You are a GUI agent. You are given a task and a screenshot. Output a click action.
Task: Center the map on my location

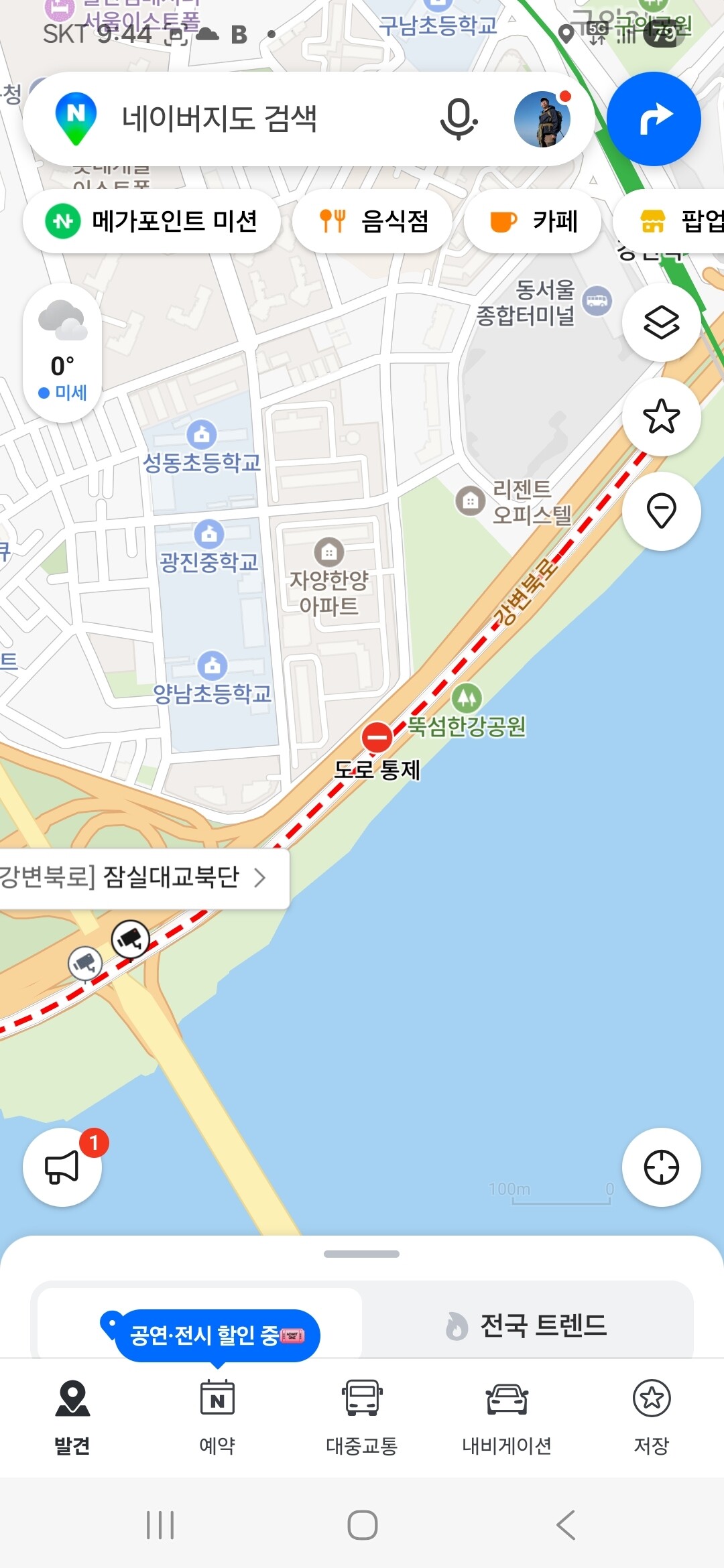pyautogui.click(x=661, y=1167)
